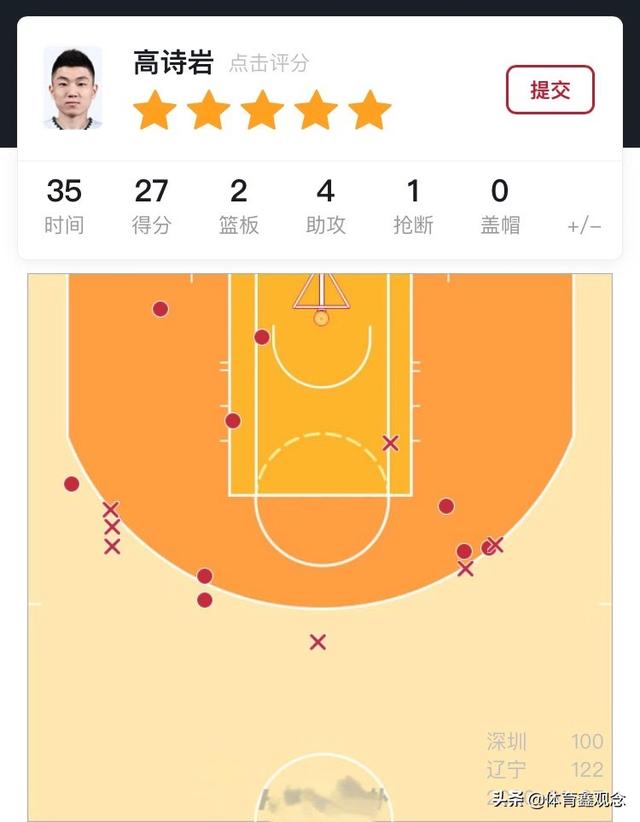Set the rating to five stars

[369, 110]
